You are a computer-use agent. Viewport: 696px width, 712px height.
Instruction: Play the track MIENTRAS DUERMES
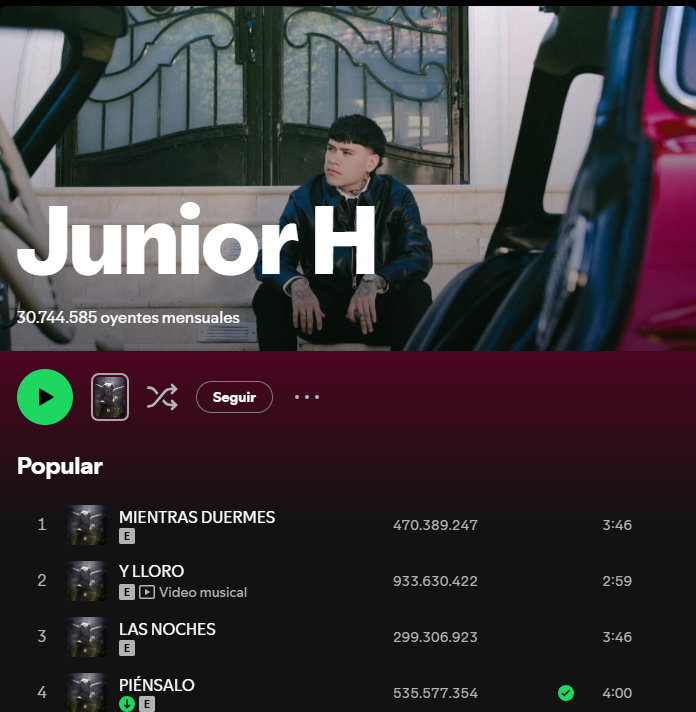click(x=197, y=517)
